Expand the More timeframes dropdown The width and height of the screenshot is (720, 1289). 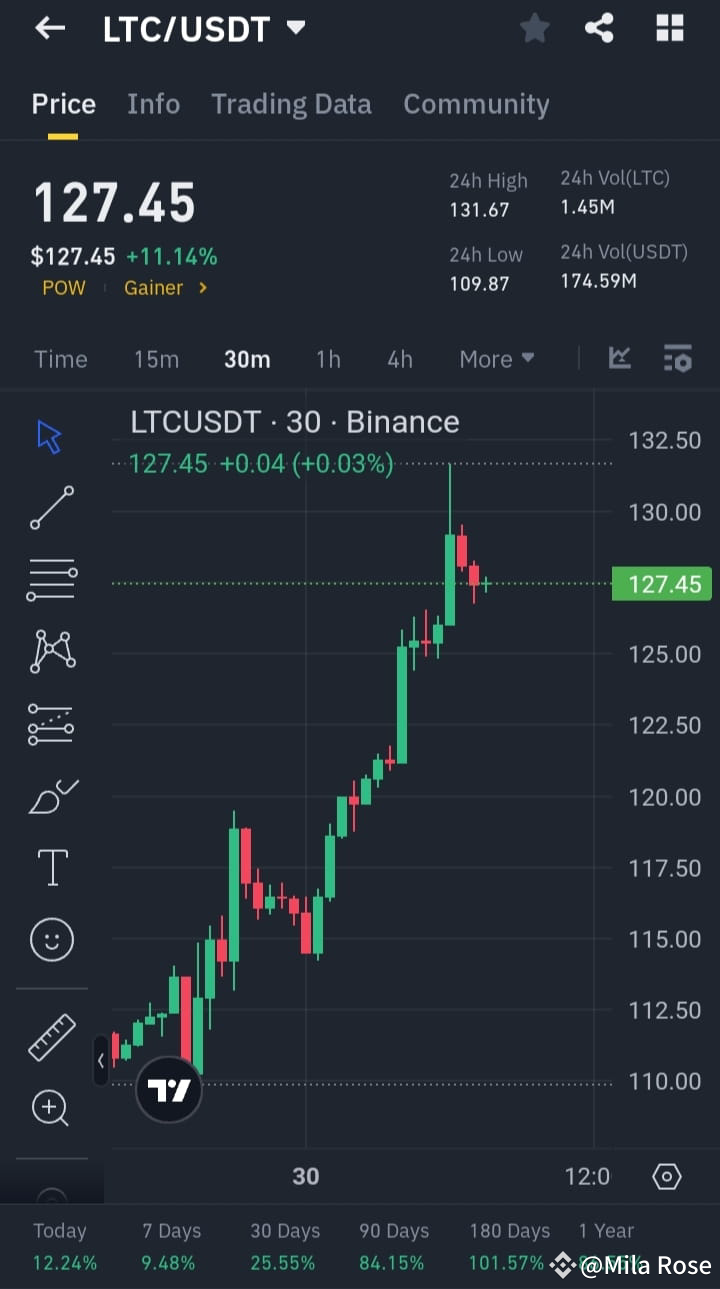pos(496,358)
